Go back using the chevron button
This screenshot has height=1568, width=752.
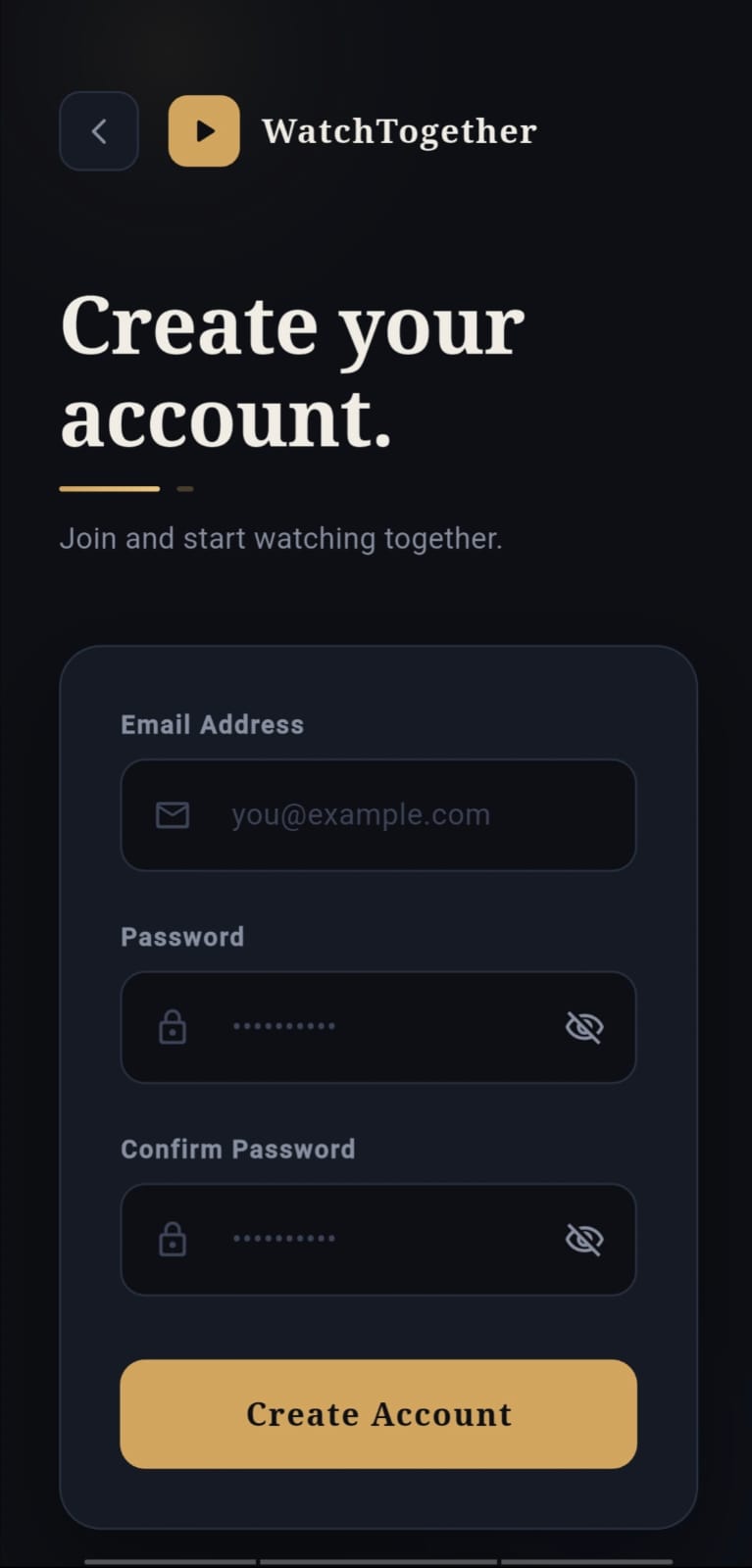pos(99,131)
